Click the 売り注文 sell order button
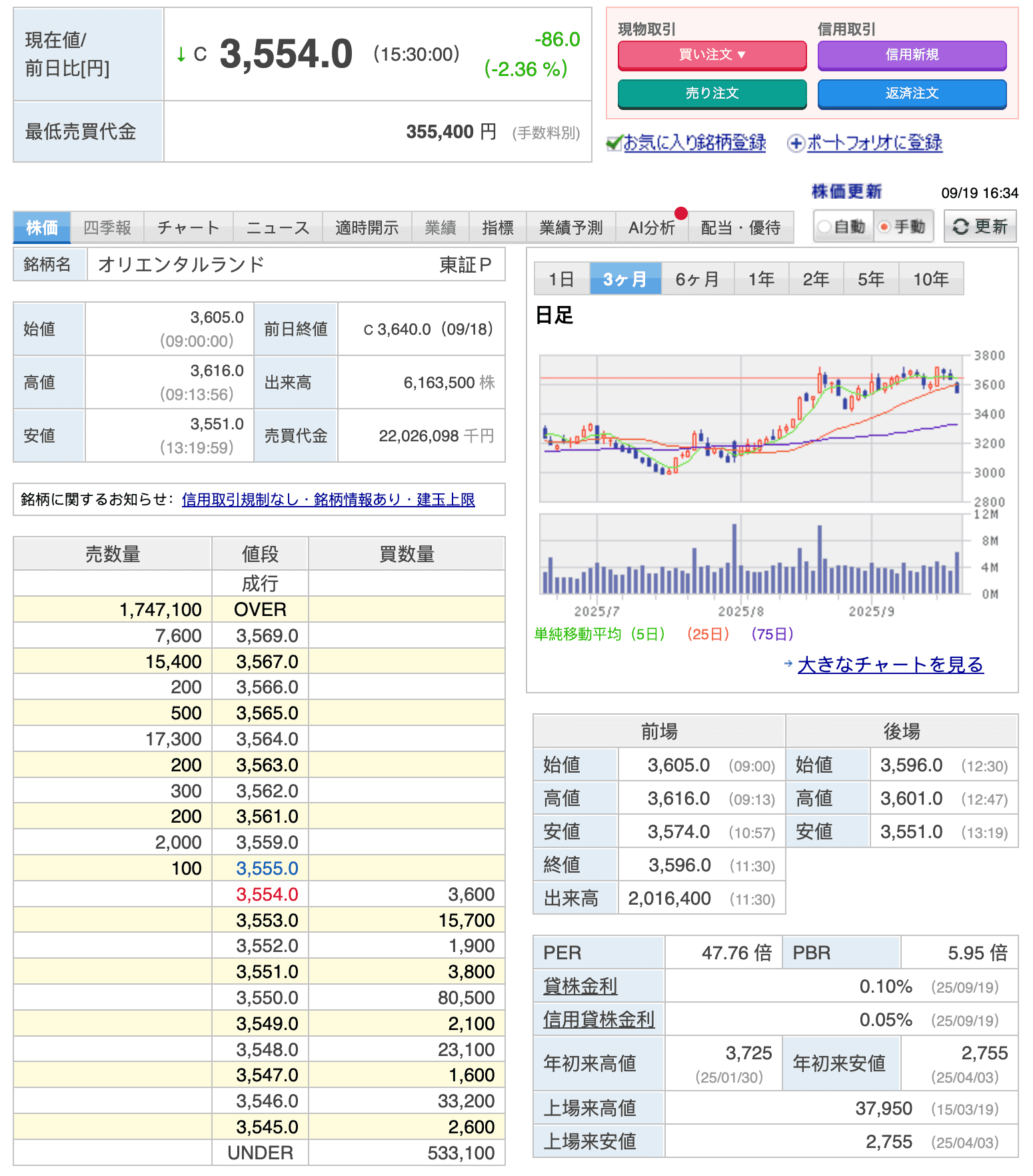The height and width of the screenshot is (1176, 1033). click(711, 94)
